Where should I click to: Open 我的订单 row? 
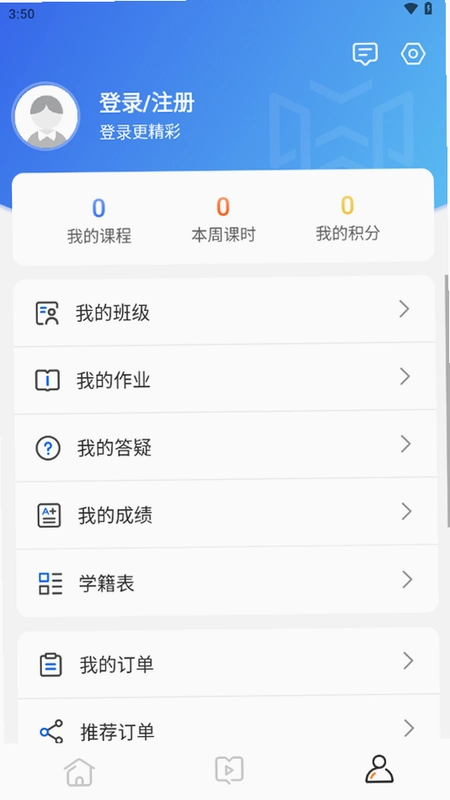[x=229, y=663]
